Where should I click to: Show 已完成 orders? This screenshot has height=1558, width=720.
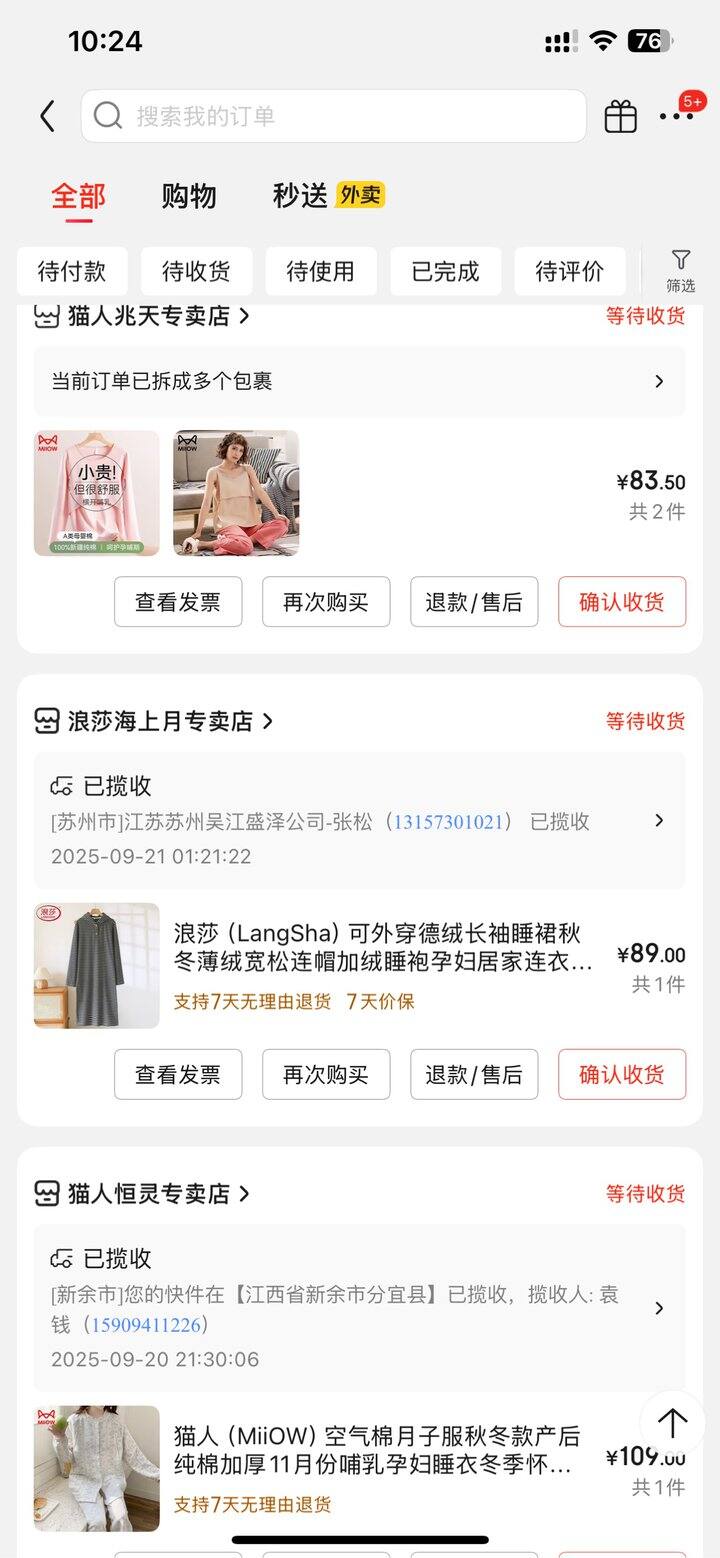click(x=445, y=272)
